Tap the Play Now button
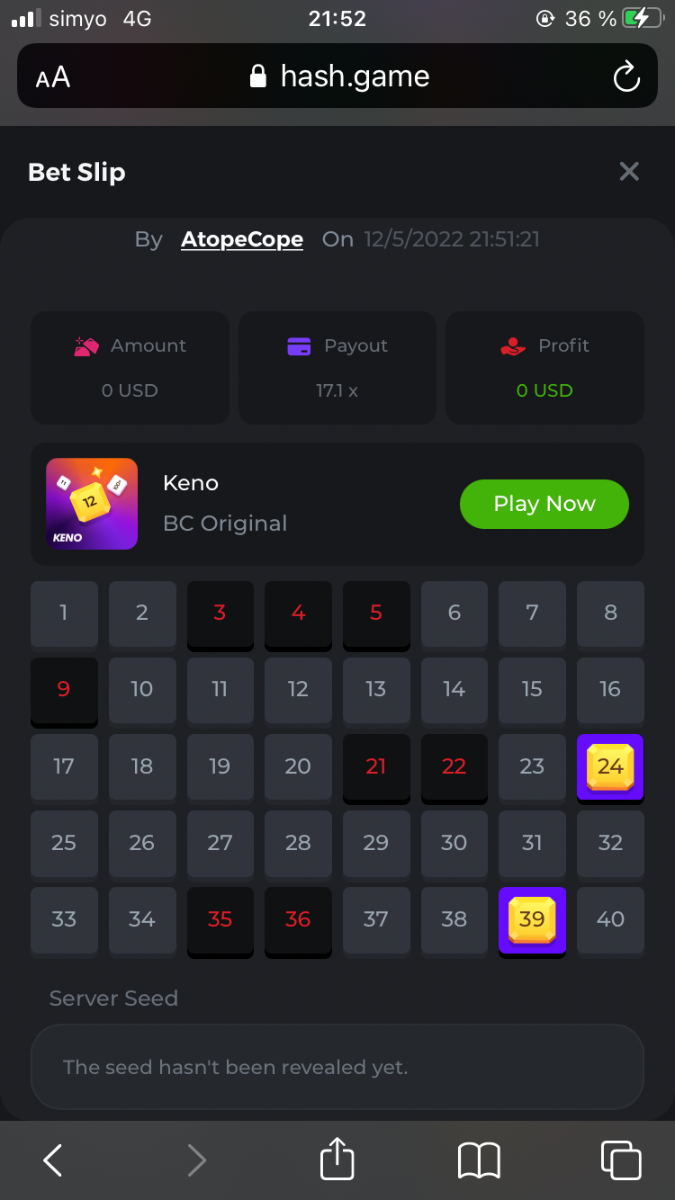This screenshot has height=1200, width=675. point(544,504)
